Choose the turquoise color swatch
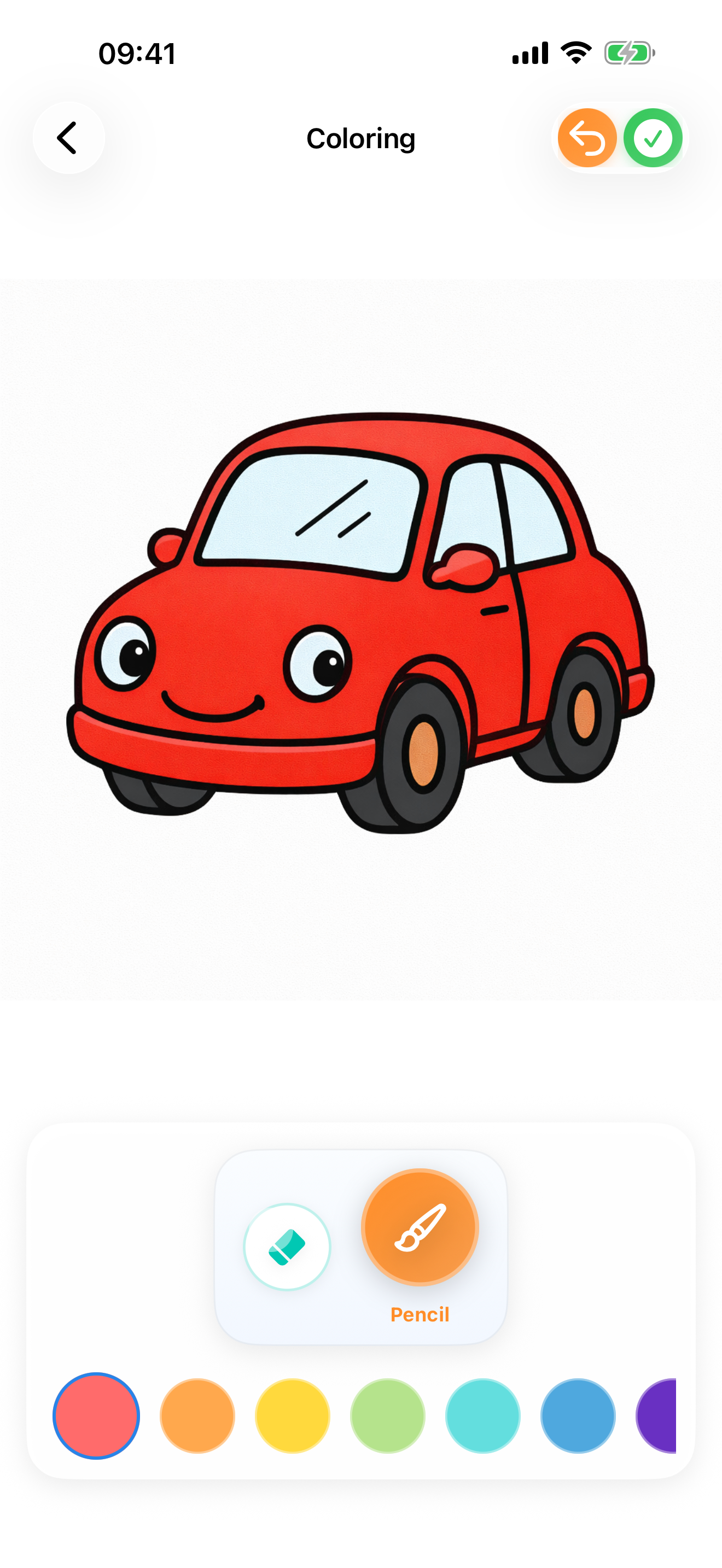 (483, 1416)
